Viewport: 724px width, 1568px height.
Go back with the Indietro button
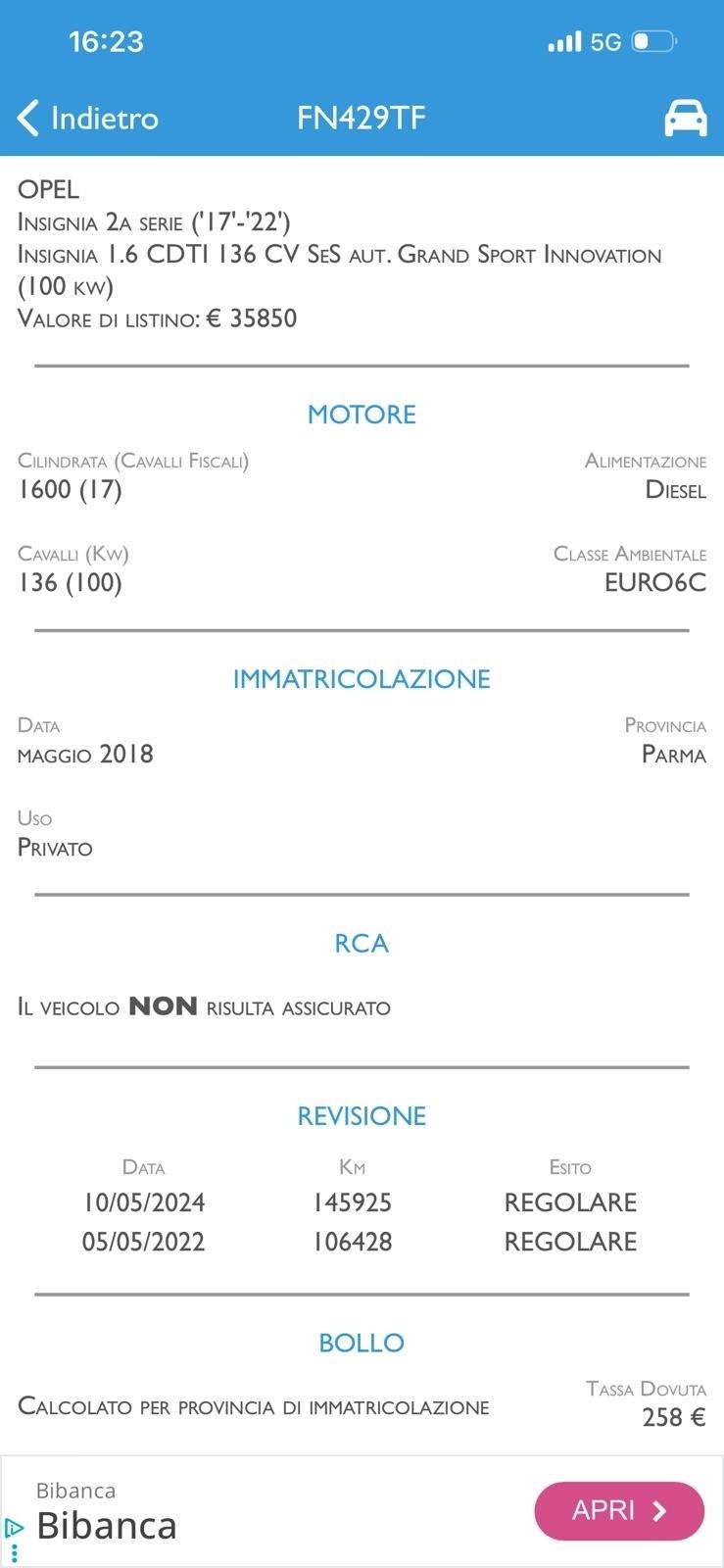pos(87,119)
